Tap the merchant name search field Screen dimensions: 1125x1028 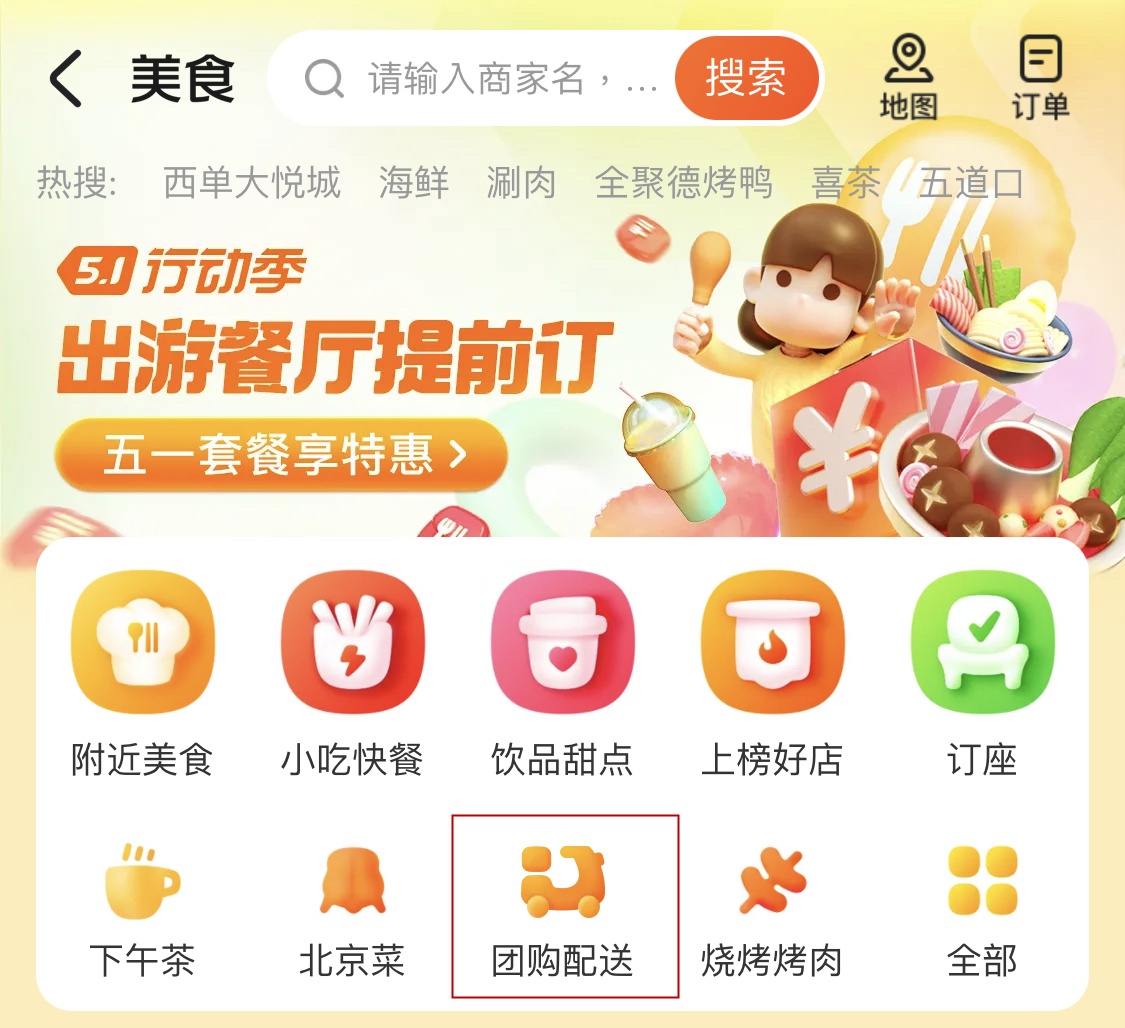coord(490,79)
